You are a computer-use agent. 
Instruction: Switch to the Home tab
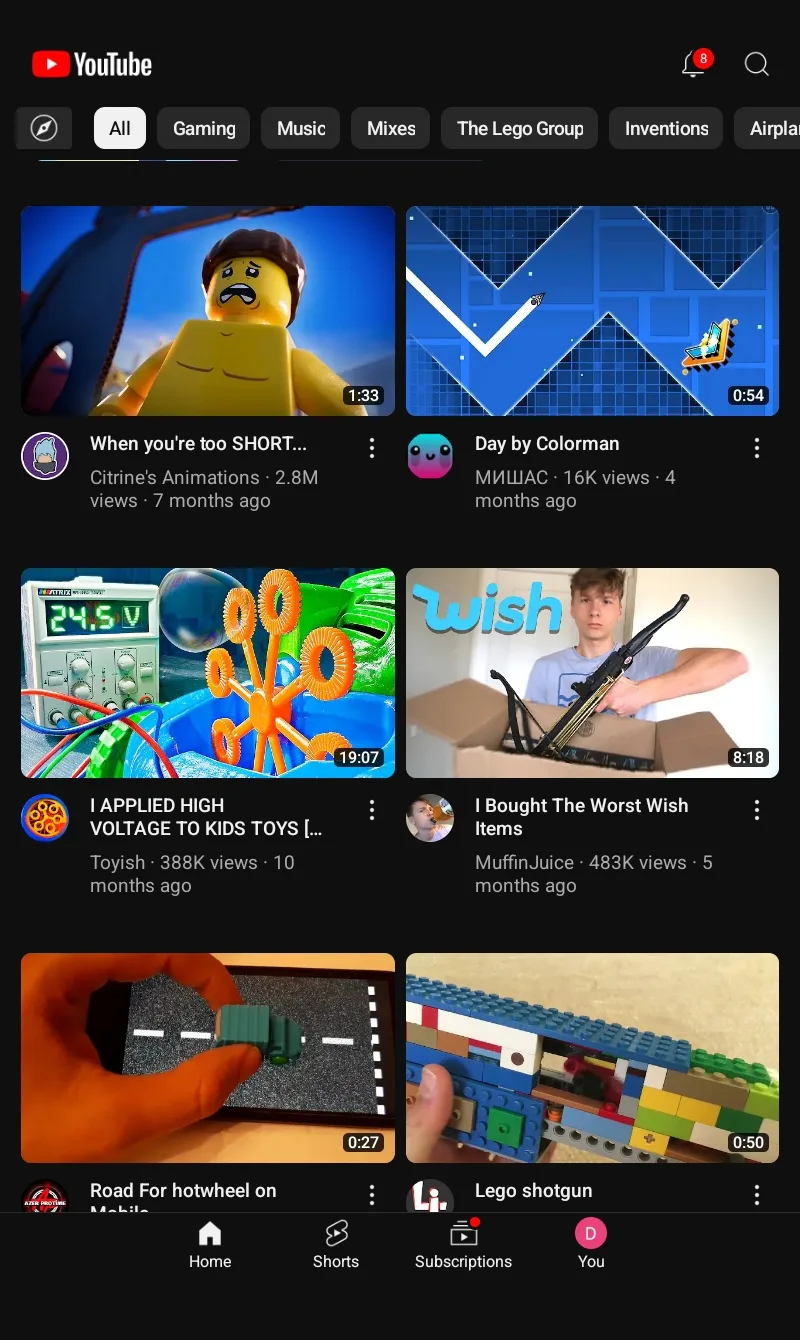[x=210, y=1245]
